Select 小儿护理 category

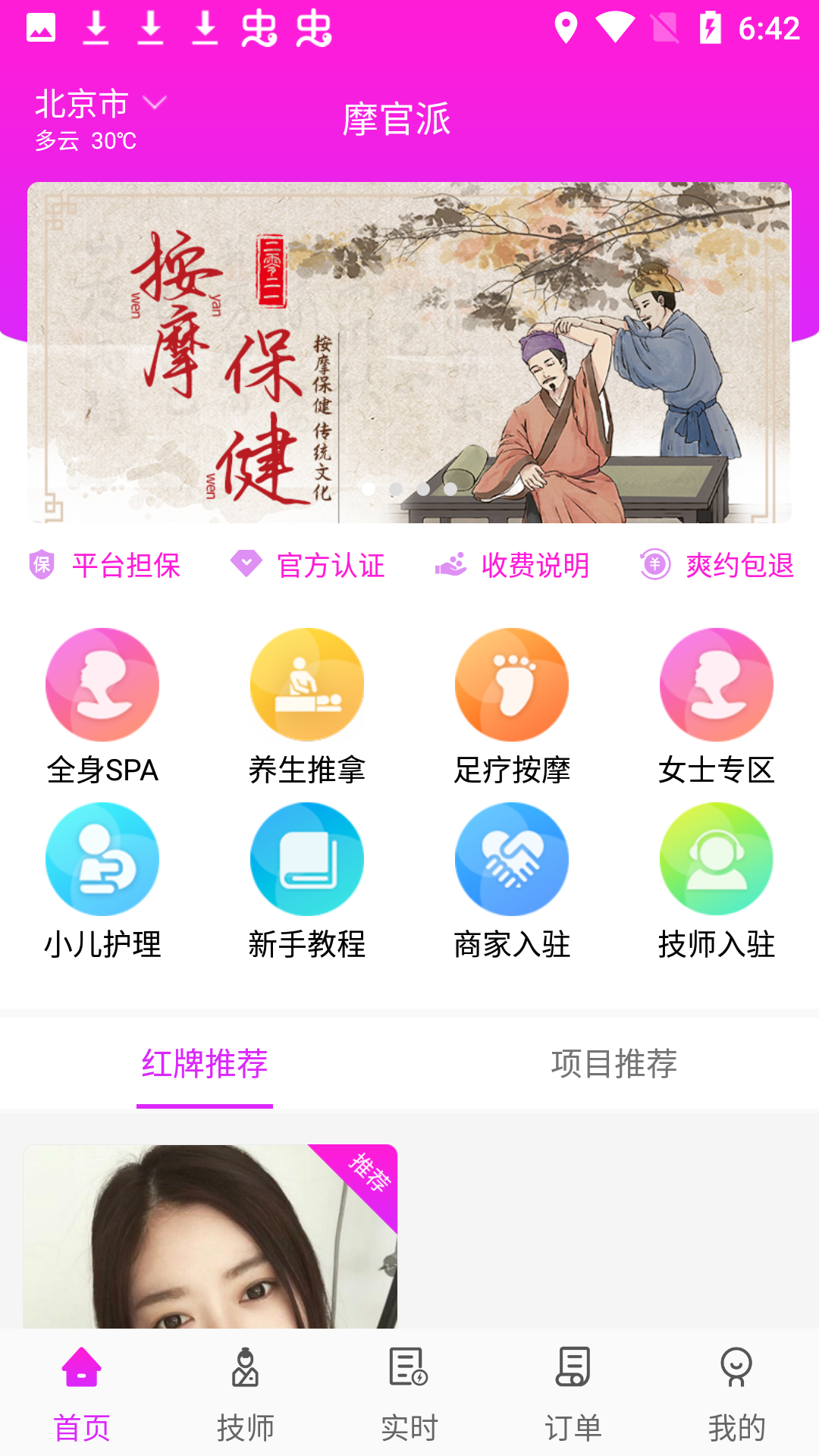[102, 880]
